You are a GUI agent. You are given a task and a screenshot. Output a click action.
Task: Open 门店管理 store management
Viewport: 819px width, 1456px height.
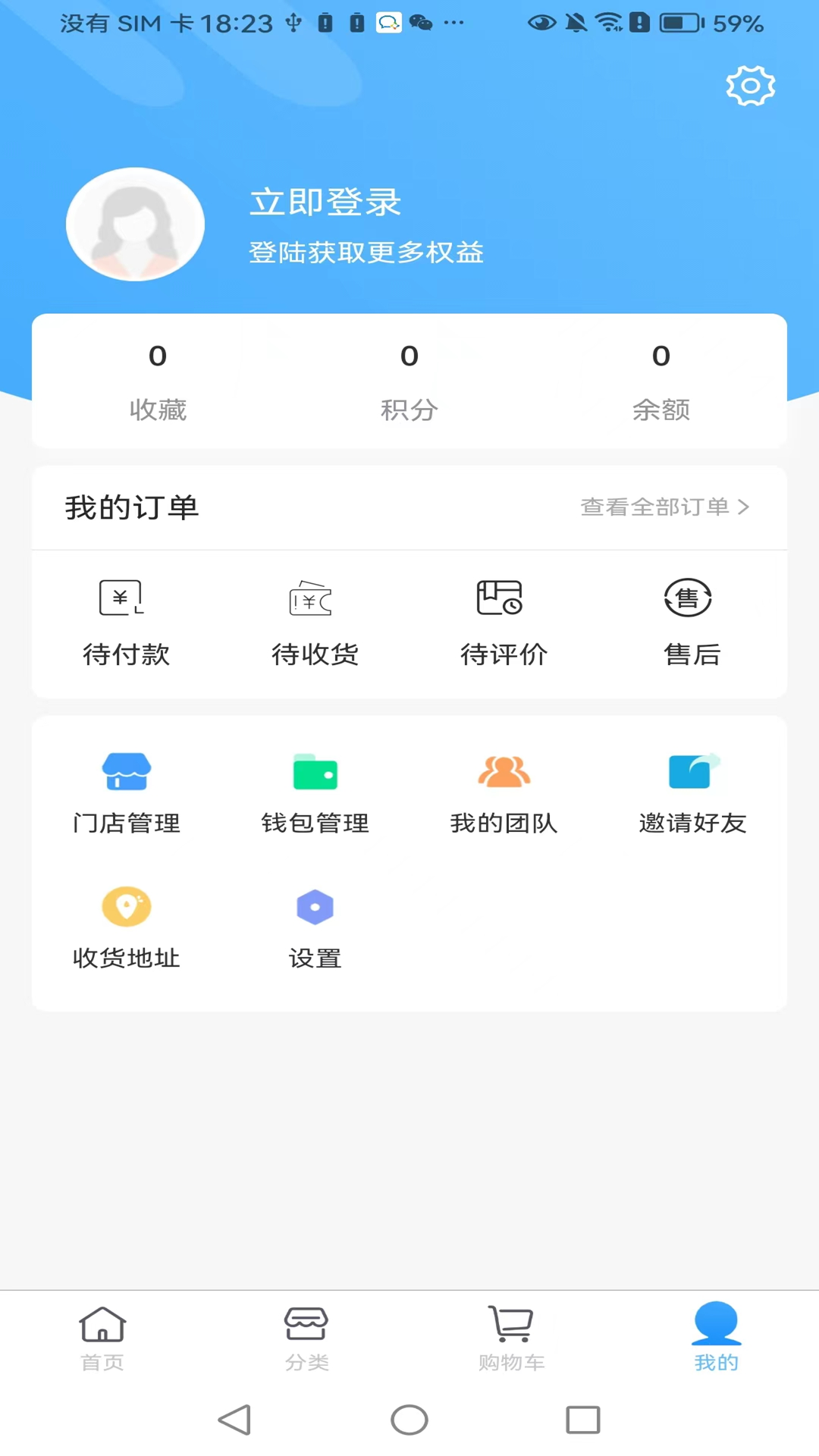[x=126, y=792]
